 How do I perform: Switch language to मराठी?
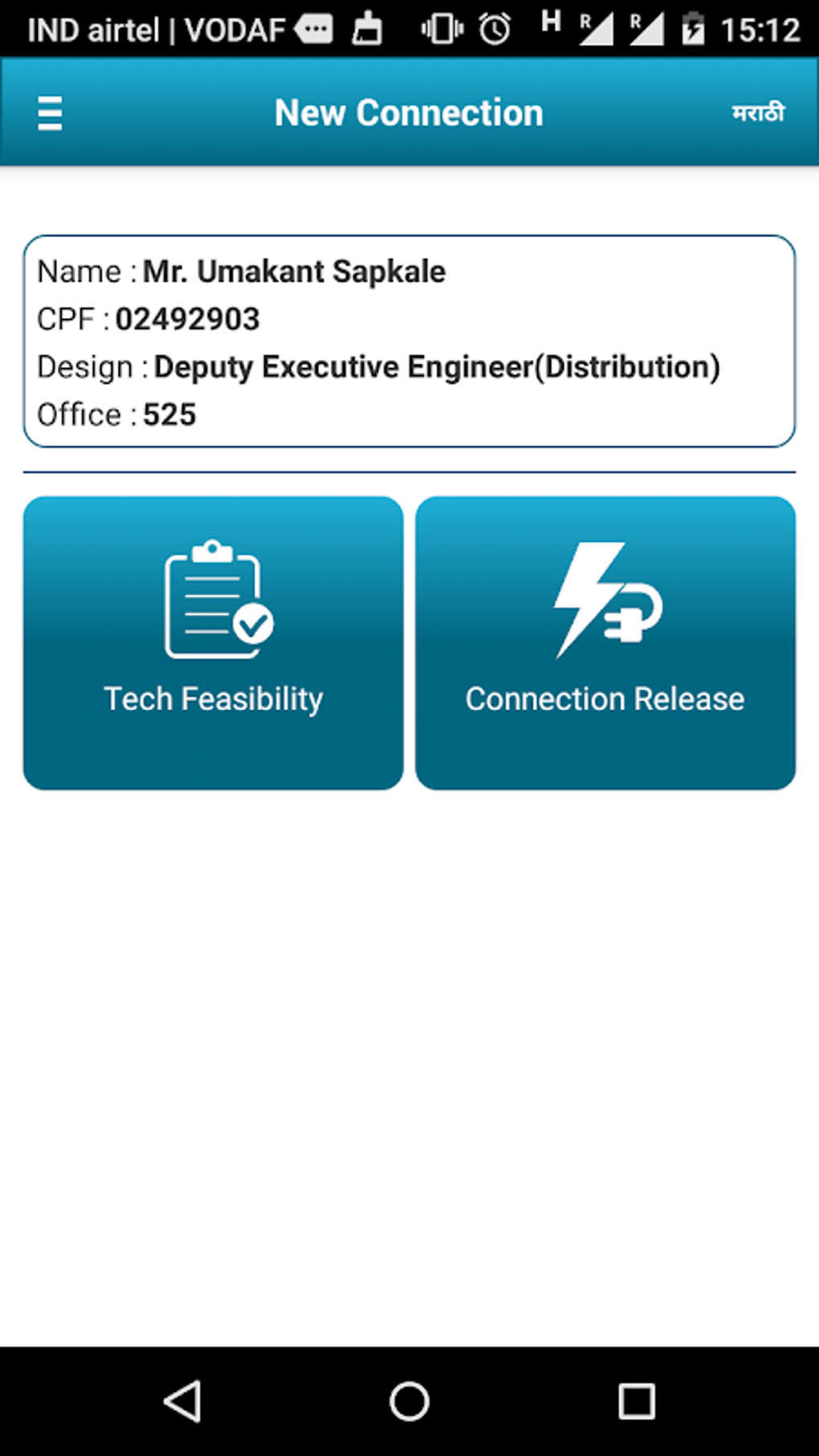pyautogui.click(x=758, y=112)
